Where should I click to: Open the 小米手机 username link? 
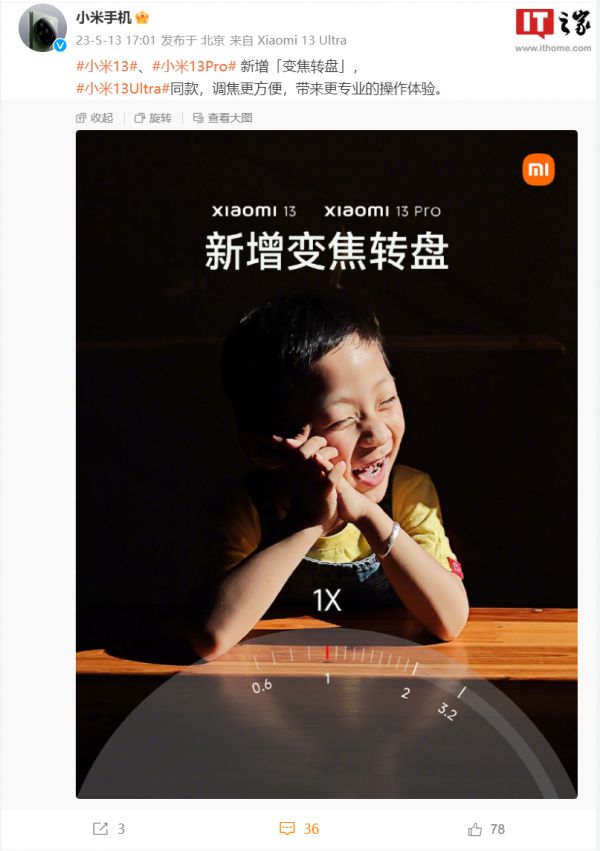(x=103, y=17)
